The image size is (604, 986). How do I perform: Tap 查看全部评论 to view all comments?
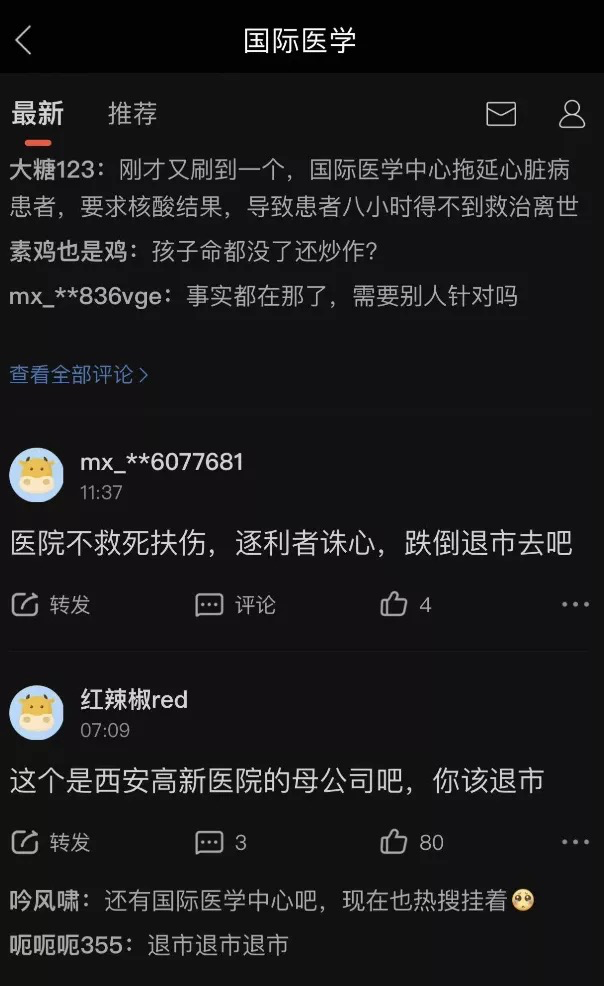[78, 374]
